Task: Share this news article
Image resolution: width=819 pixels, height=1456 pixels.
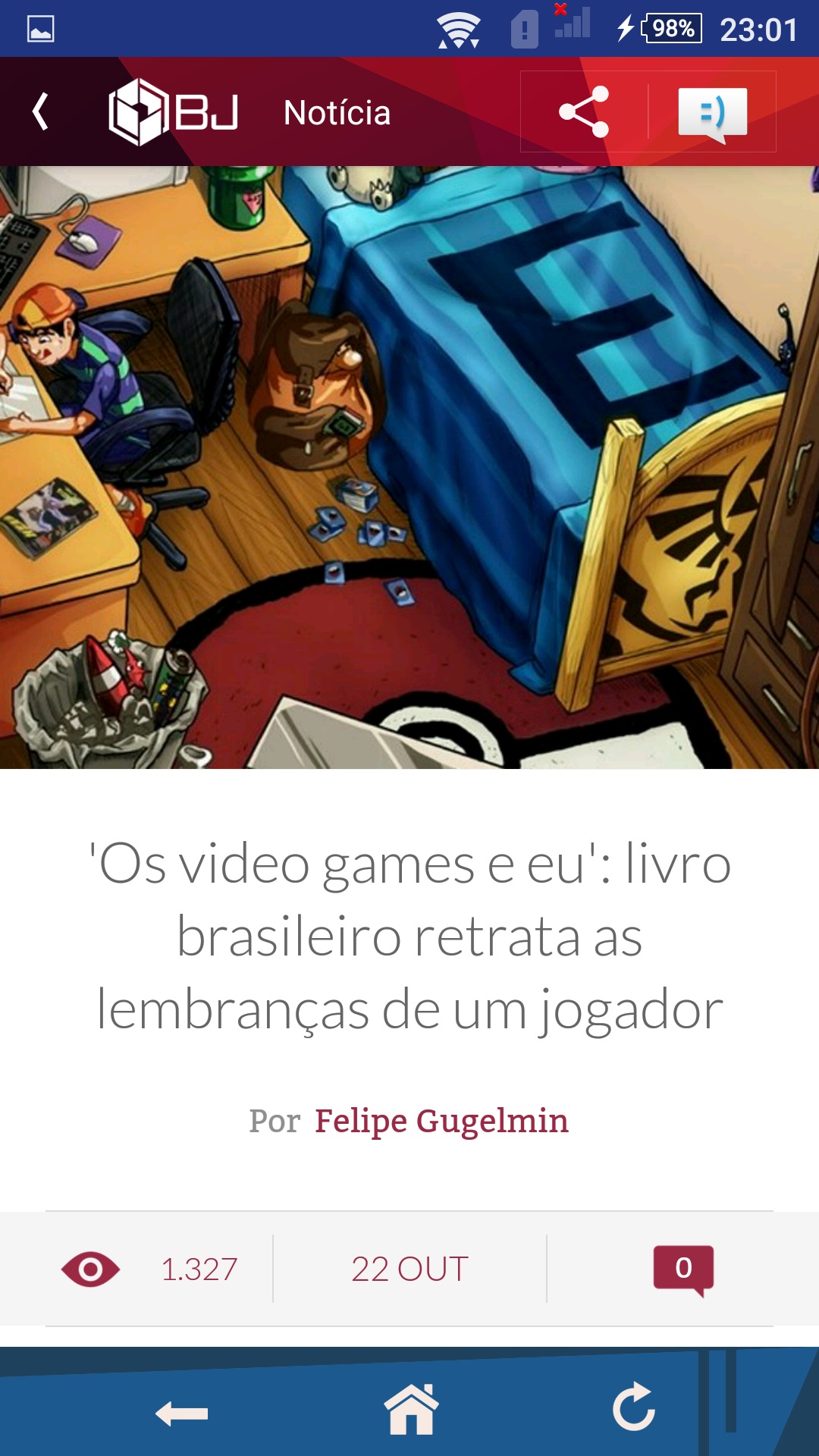Action: [584, 112]
